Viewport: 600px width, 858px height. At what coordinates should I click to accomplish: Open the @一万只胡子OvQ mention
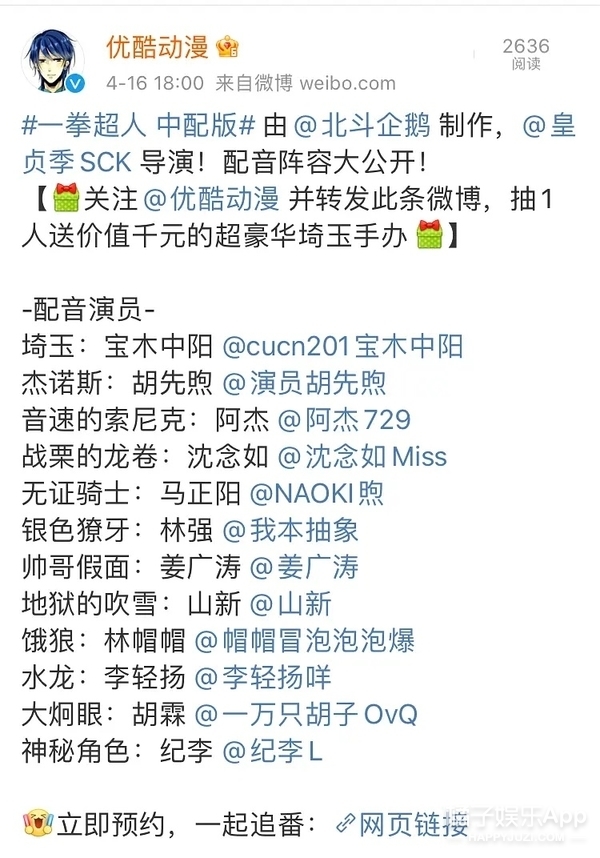click(306, 714)
